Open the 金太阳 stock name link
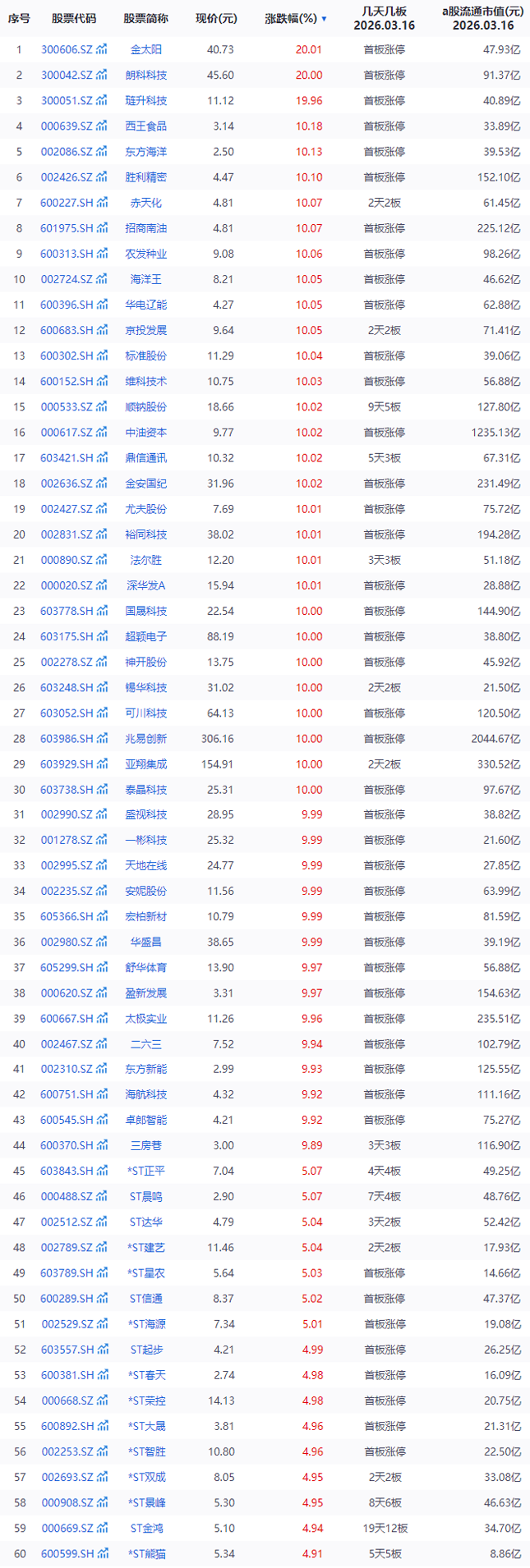This screenshot has width=530, height=1568. 148,49
